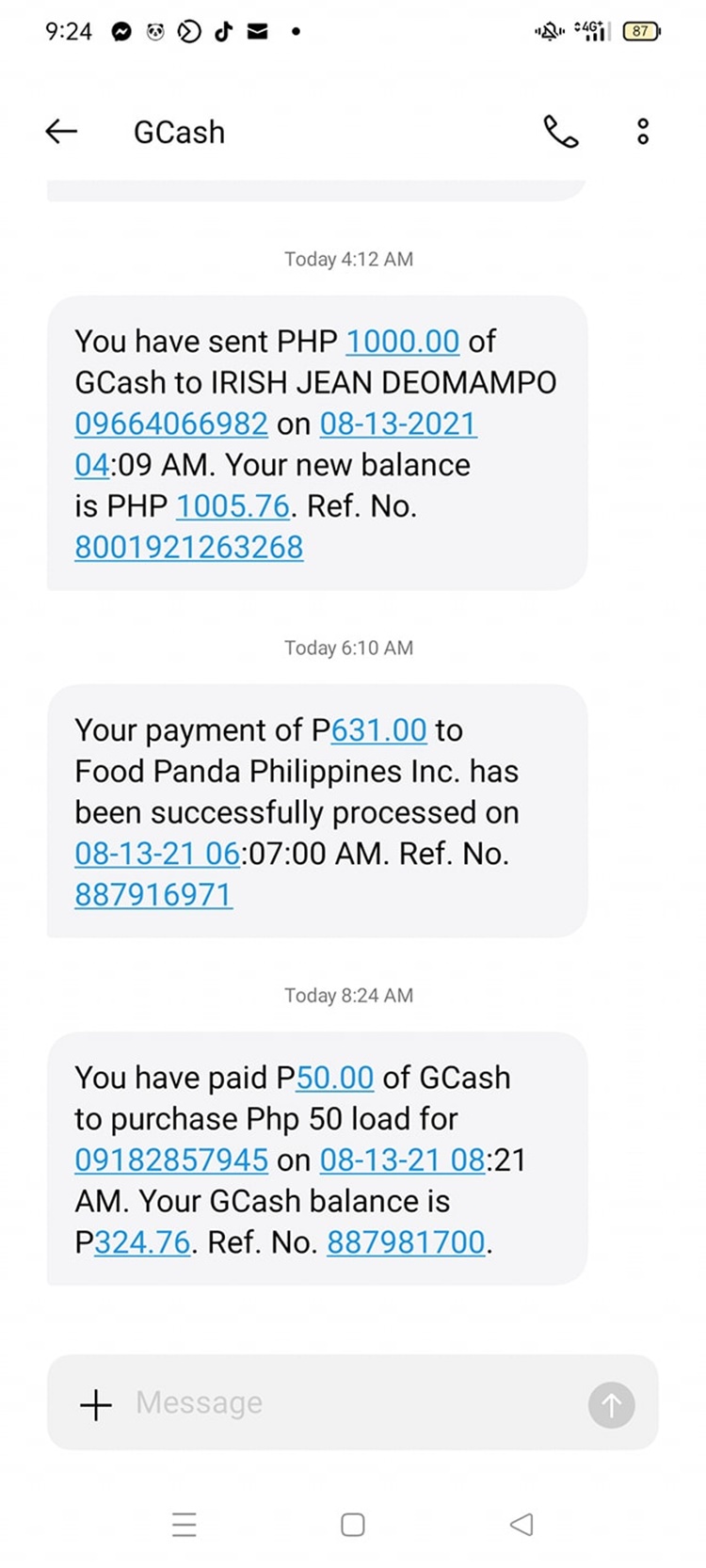Screen dimensions: 706x1568
Task: Tap the 09664066982 phone number link
Action: (171, 424)
